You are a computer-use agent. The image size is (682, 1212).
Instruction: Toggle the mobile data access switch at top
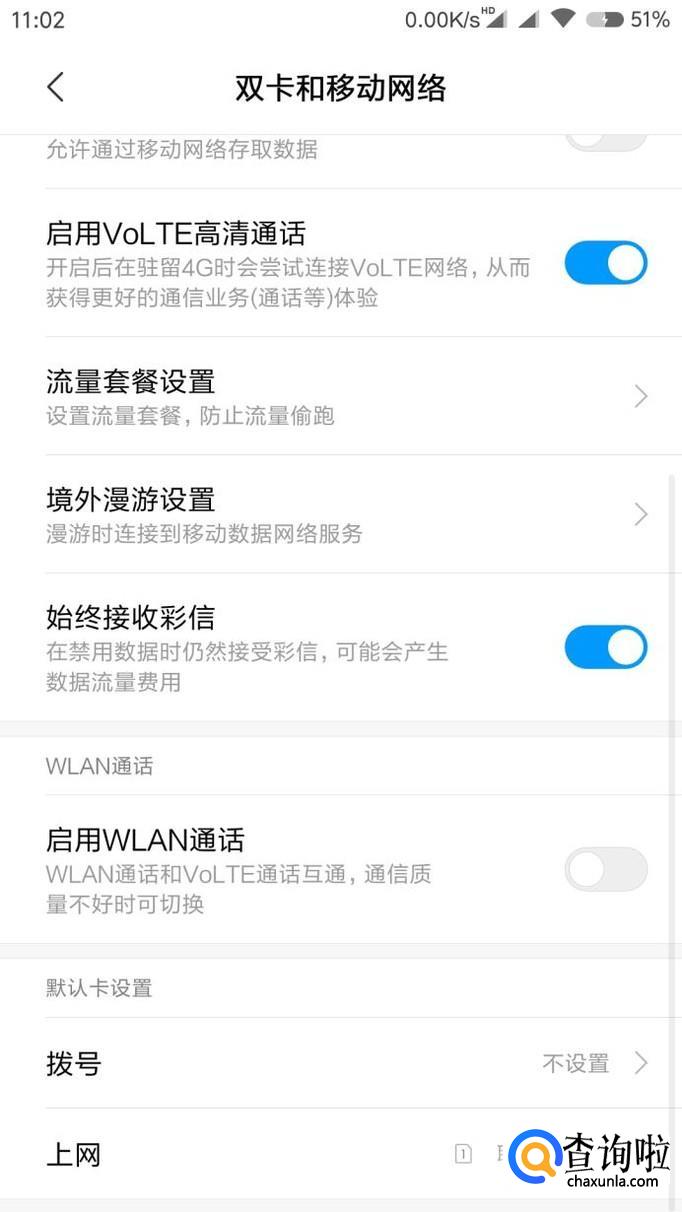coord(605,140)
